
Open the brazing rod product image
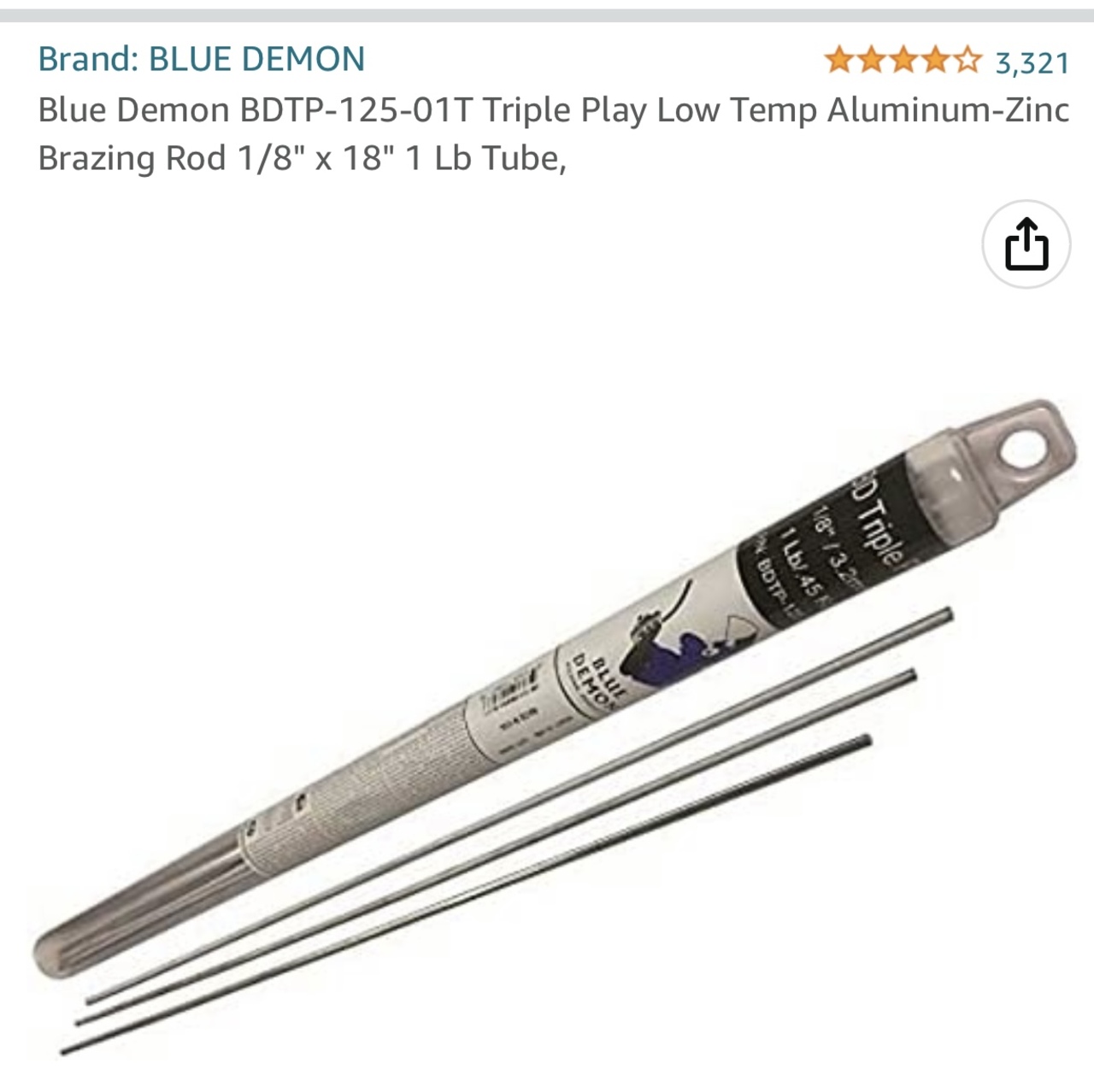[547, 726]
